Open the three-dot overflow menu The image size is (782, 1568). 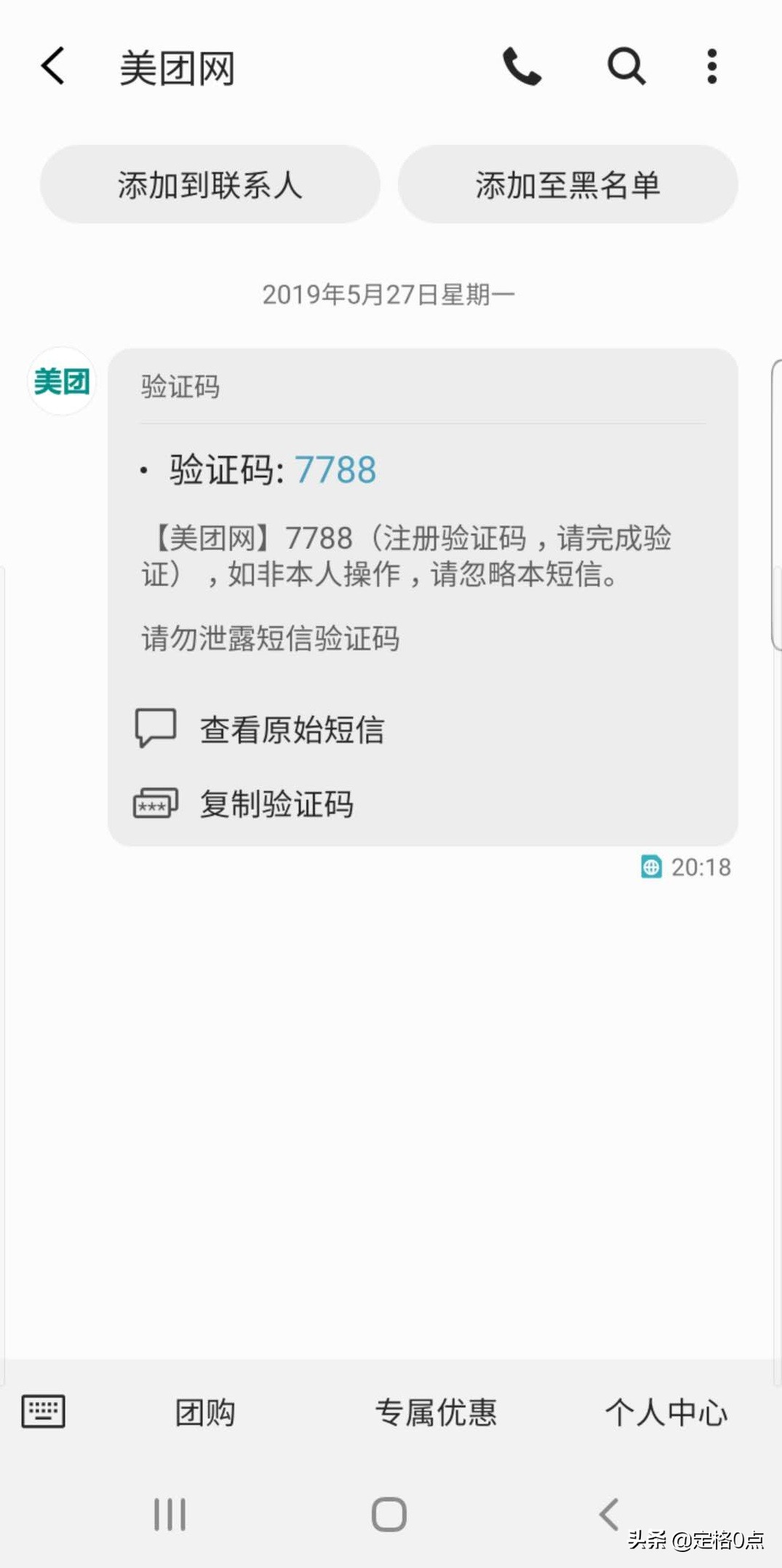click(711, 66)
